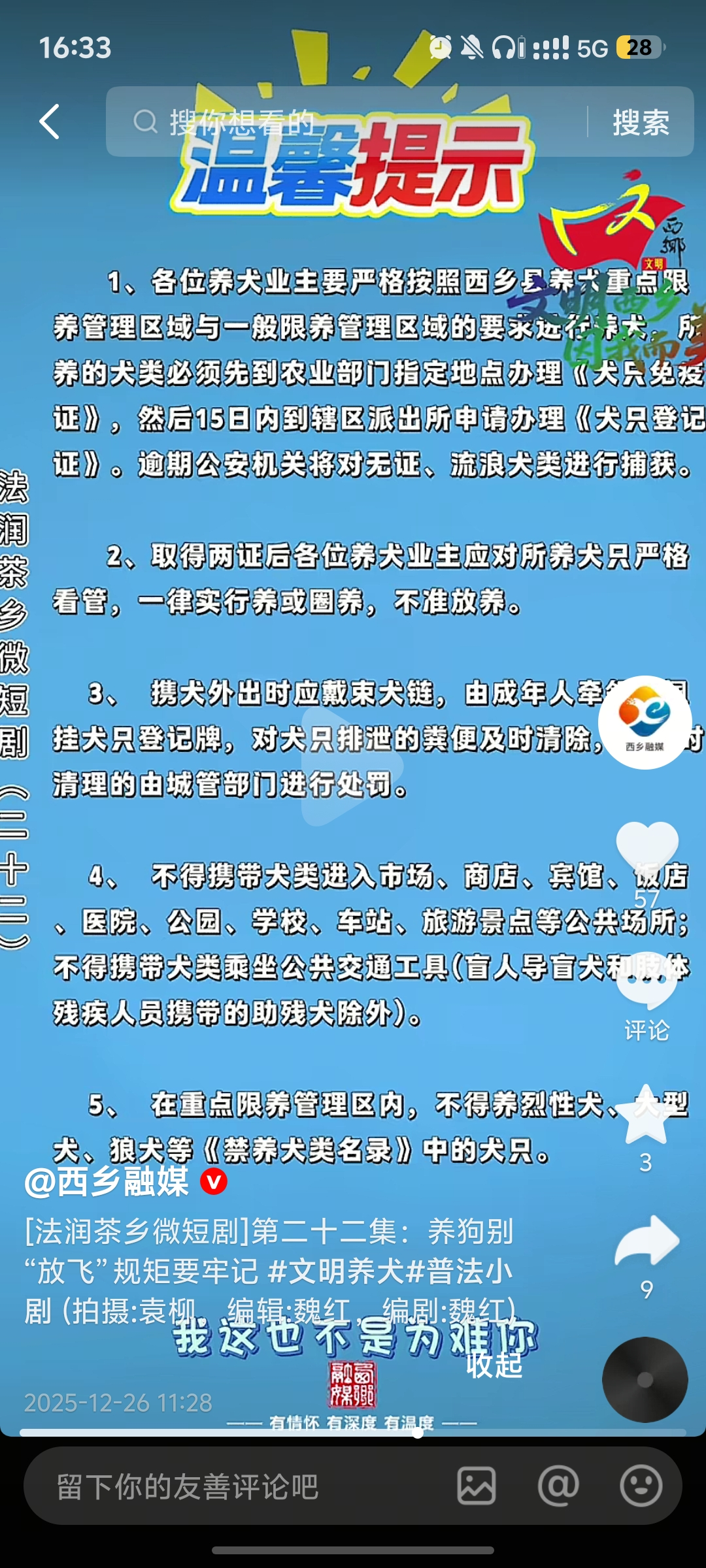The width and height of the screenshot is (706, 1568).
Task: Seek using the video progress bar
Action: pyautogui.click(x=353, y=1433)
